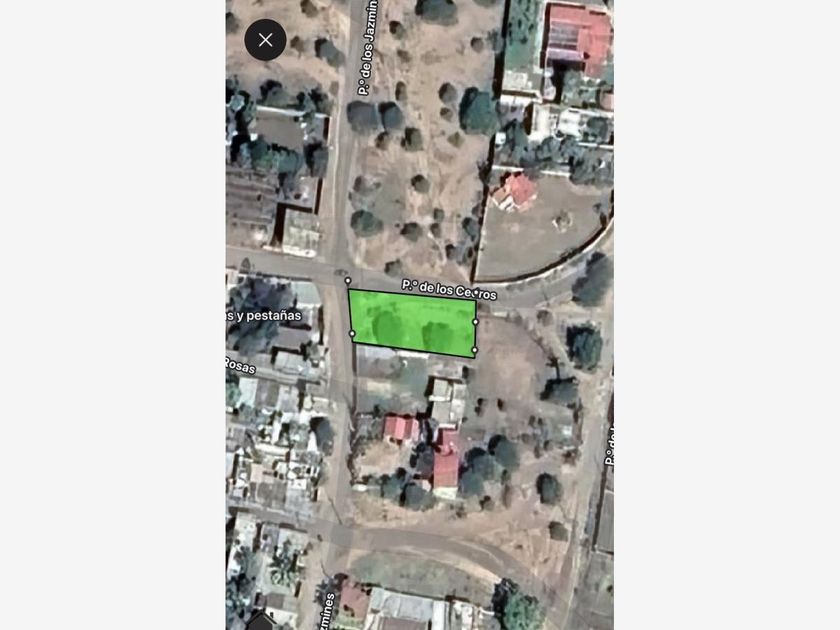Close the satellite map view
Image resolution: width=840 pixels, height=630 pixels.
pyautogui.click(x=265, y=40)
